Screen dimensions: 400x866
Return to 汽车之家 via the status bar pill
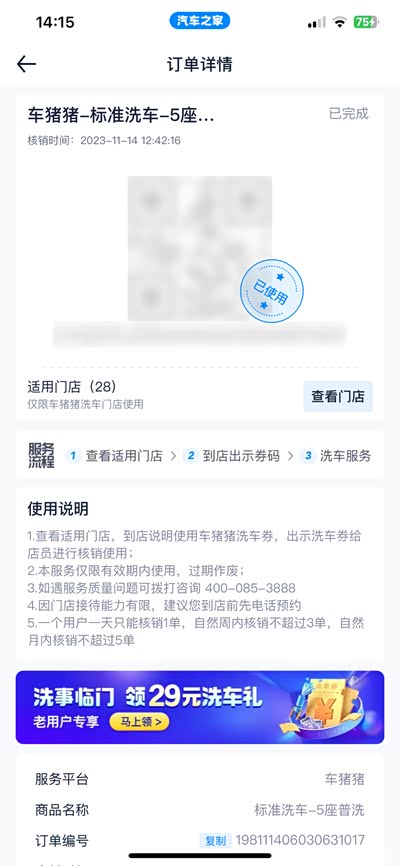pyautogui.click(x=199, y=22)
